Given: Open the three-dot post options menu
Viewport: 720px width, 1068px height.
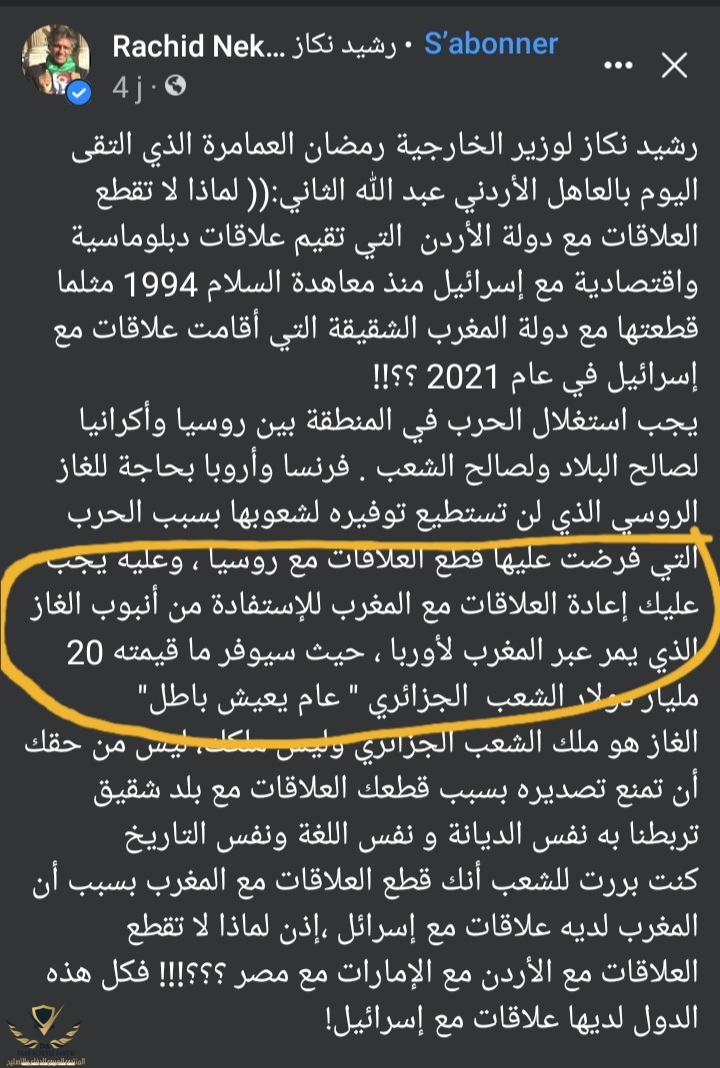Looking at the screenshot, I should [619, 66].
